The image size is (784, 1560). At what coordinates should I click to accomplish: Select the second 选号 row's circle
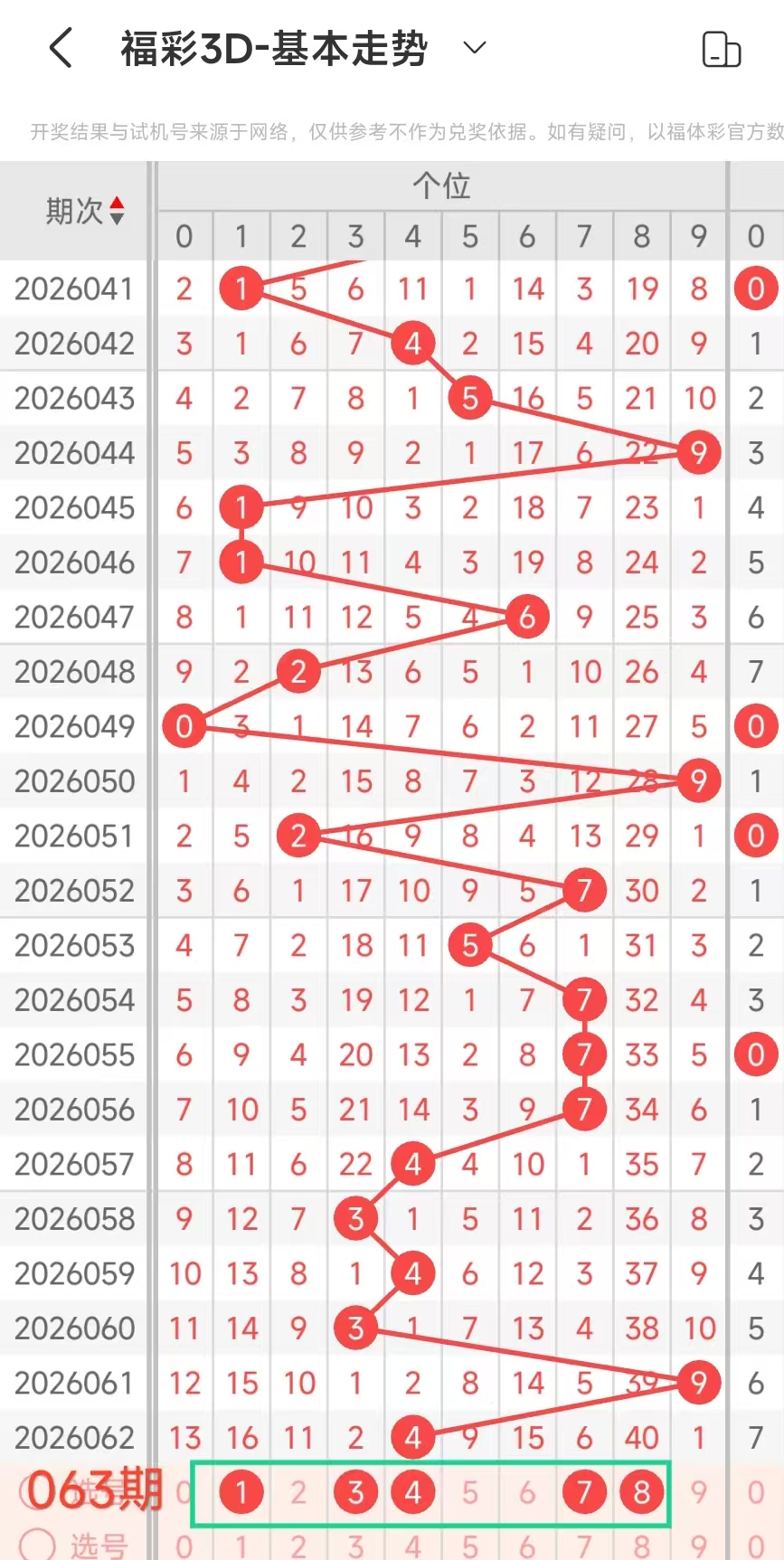pos(38,1545)
